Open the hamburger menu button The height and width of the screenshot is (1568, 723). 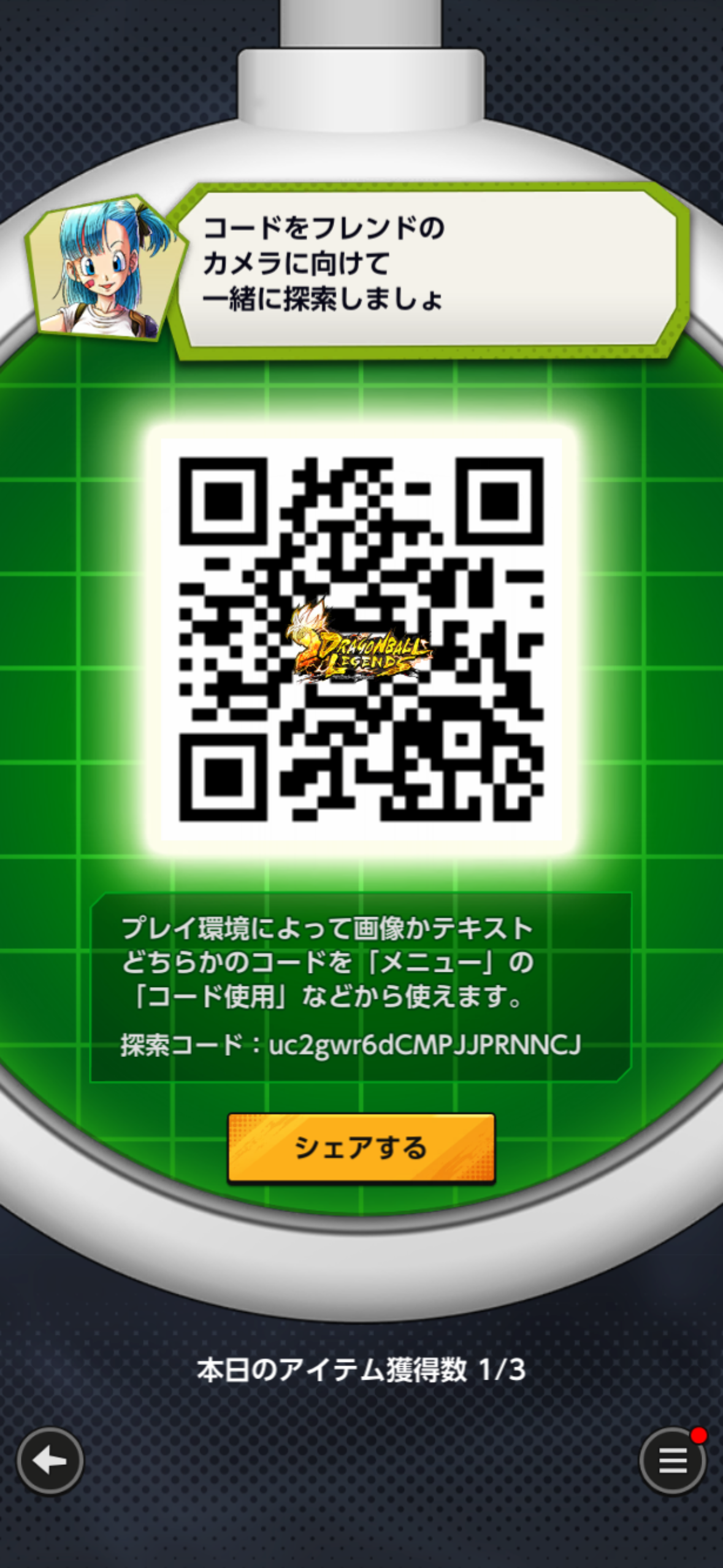(x=672, y=1461)
